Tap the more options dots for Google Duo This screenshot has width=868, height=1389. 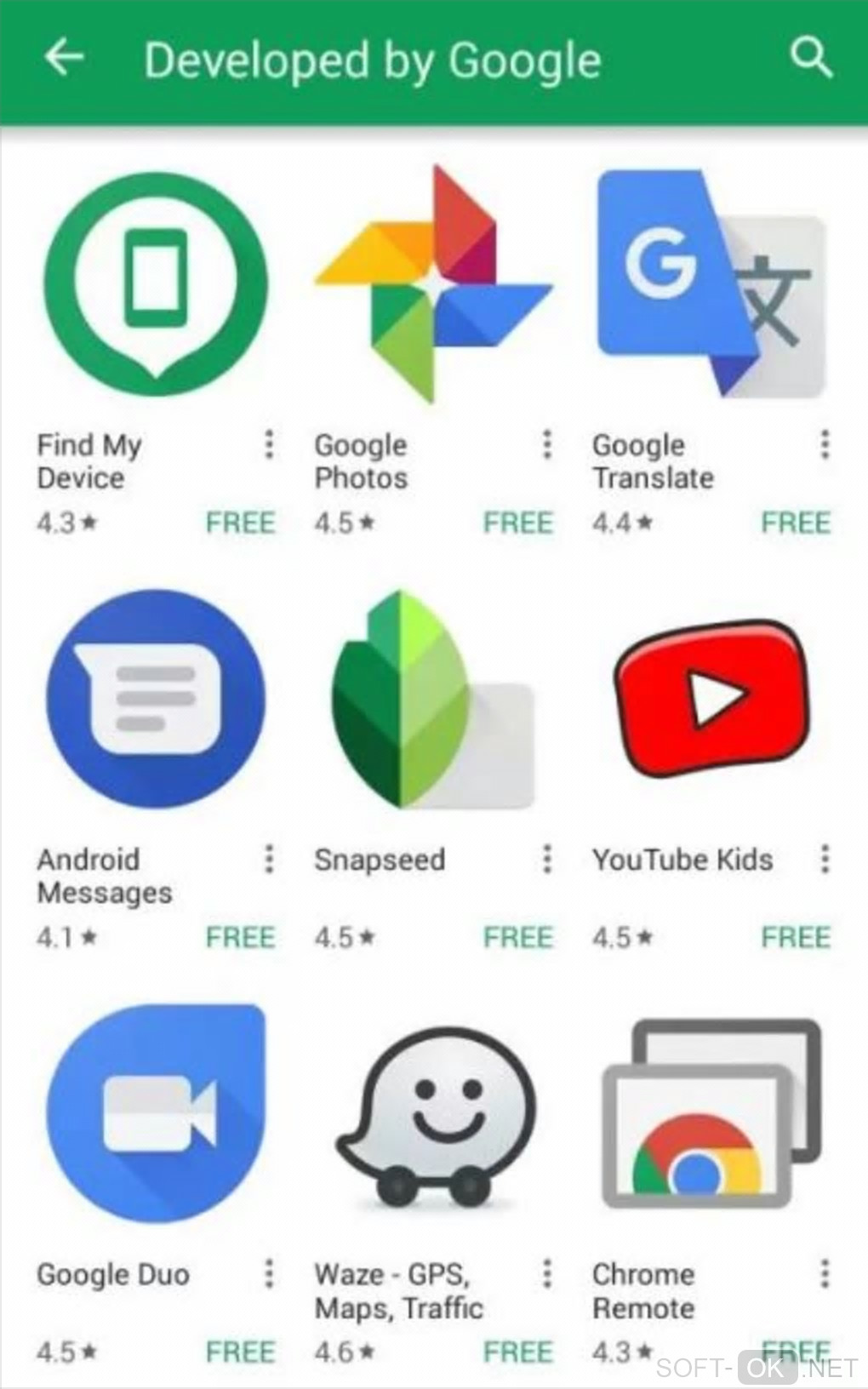tap(269, 1273)
